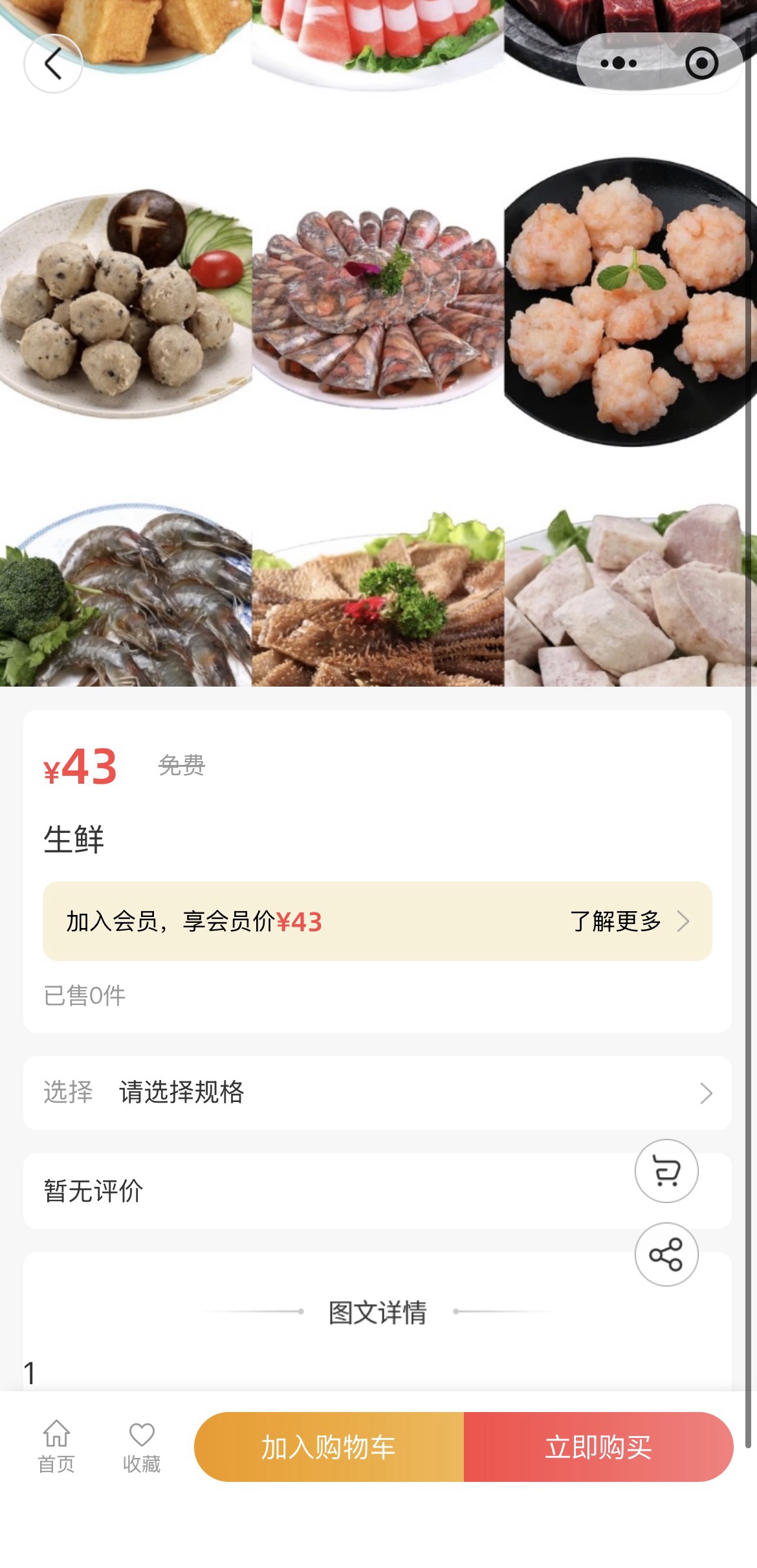Open the mini program more options menu

tap(619, 63)
